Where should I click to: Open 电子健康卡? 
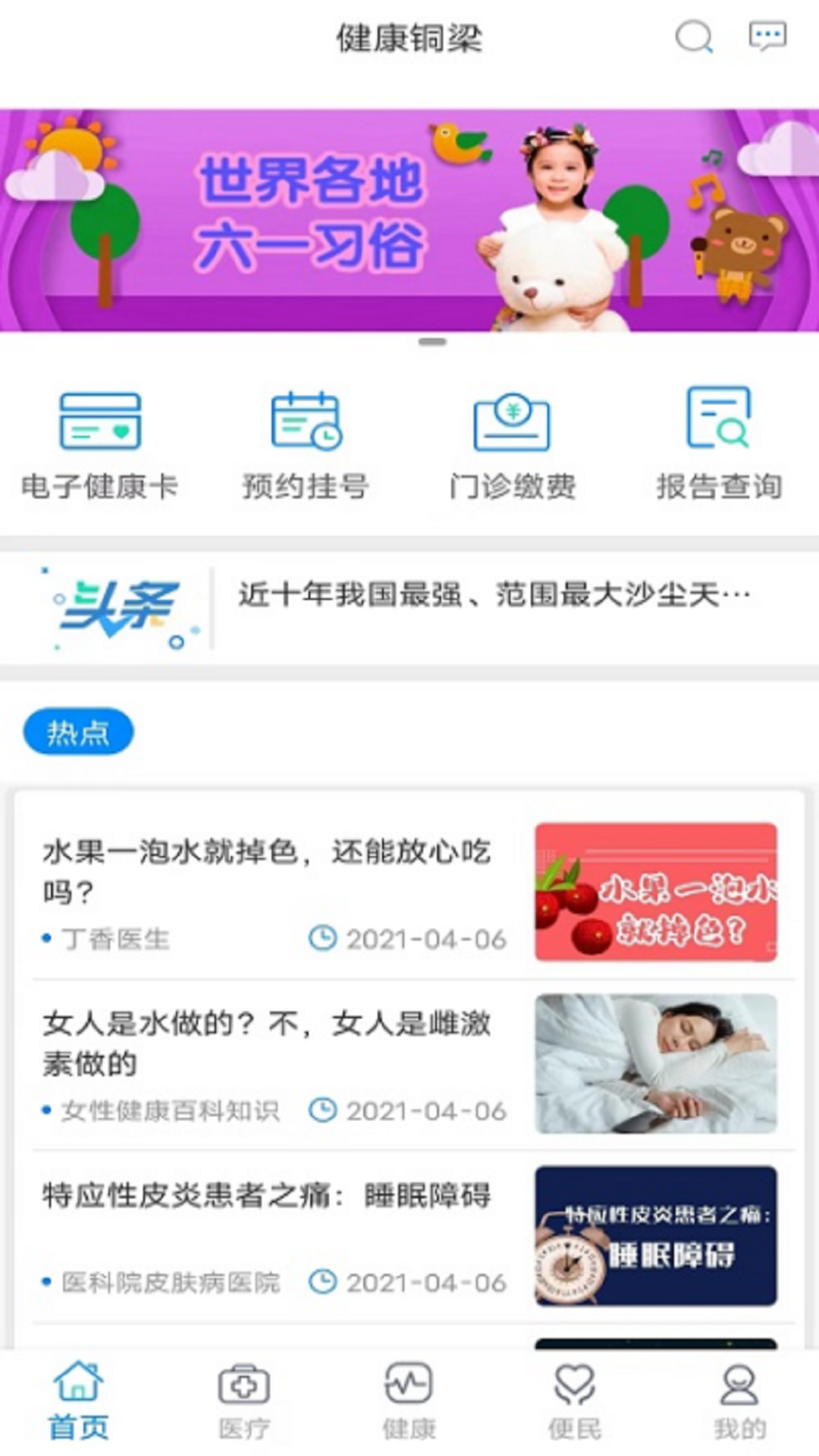100,445
